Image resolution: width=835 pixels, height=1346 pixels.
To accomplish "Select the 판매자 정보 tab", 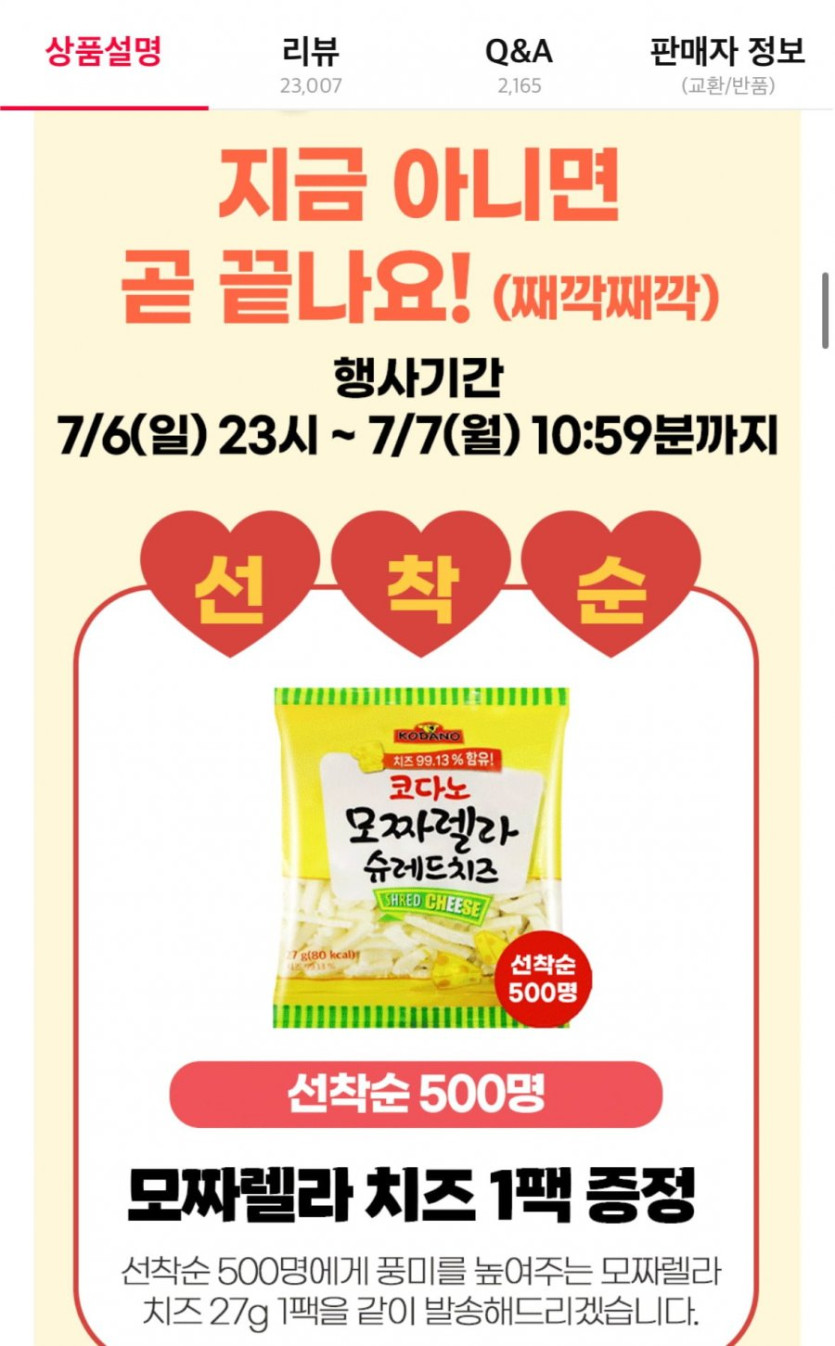I will coord(728,64).
